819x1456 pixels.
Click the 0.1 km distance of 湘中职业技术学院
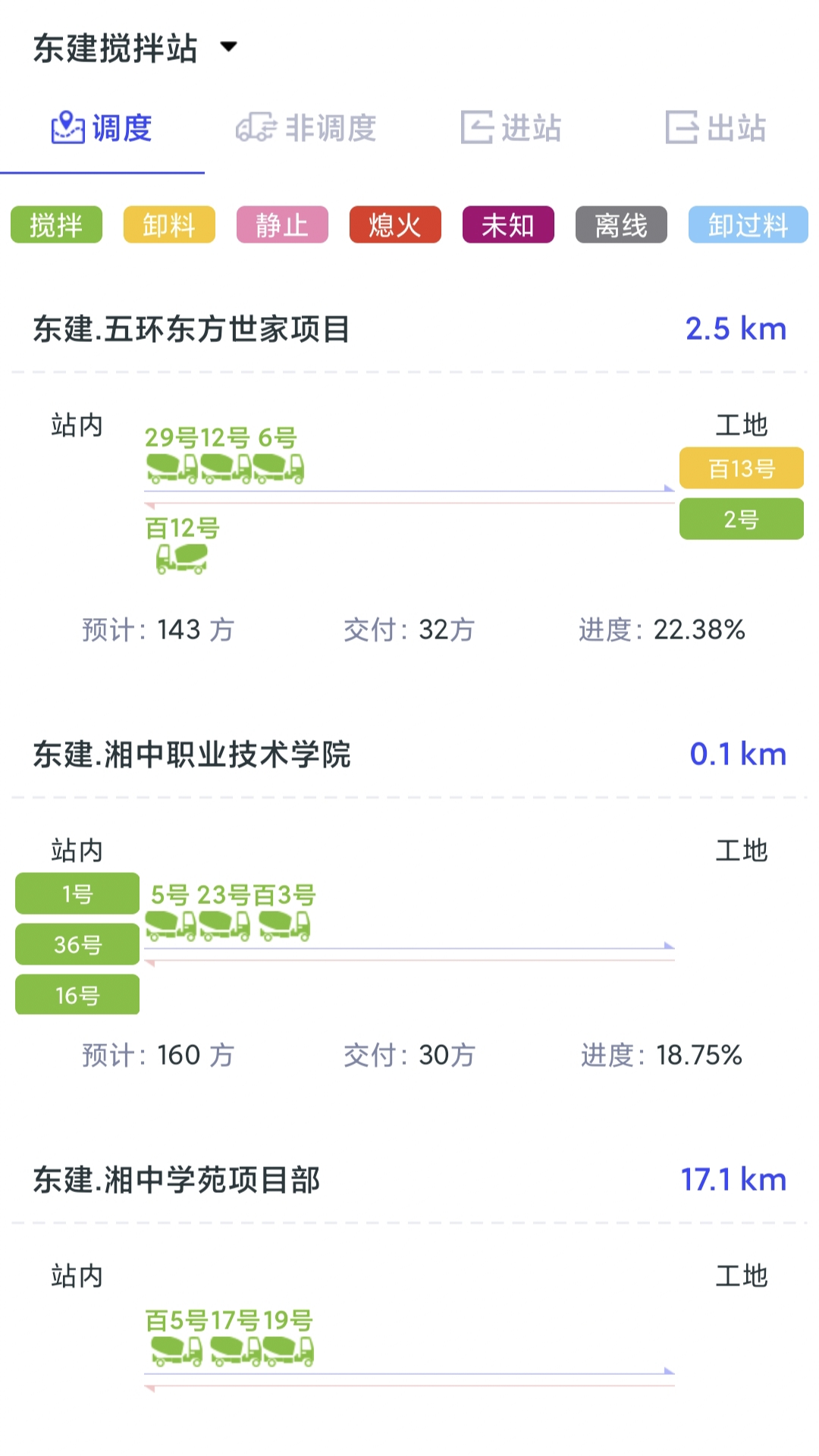pyautogui.click(x=736, y=753)
